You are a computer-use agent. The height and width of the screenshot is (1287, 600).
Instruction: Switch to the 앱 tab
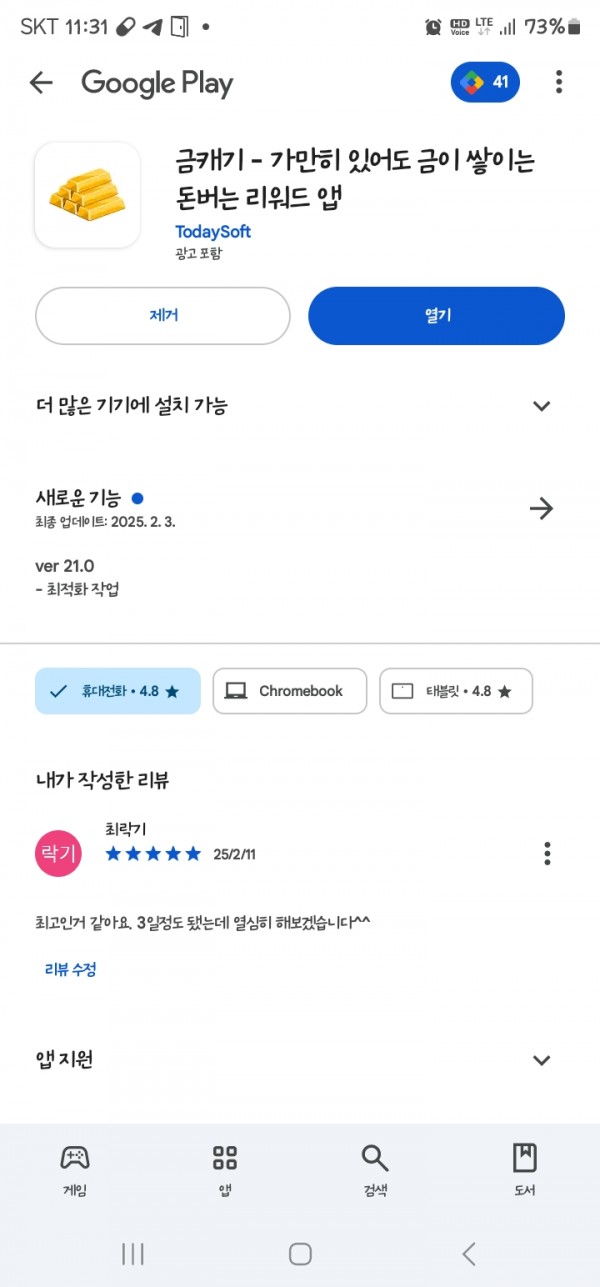[x=225, y=1170]
